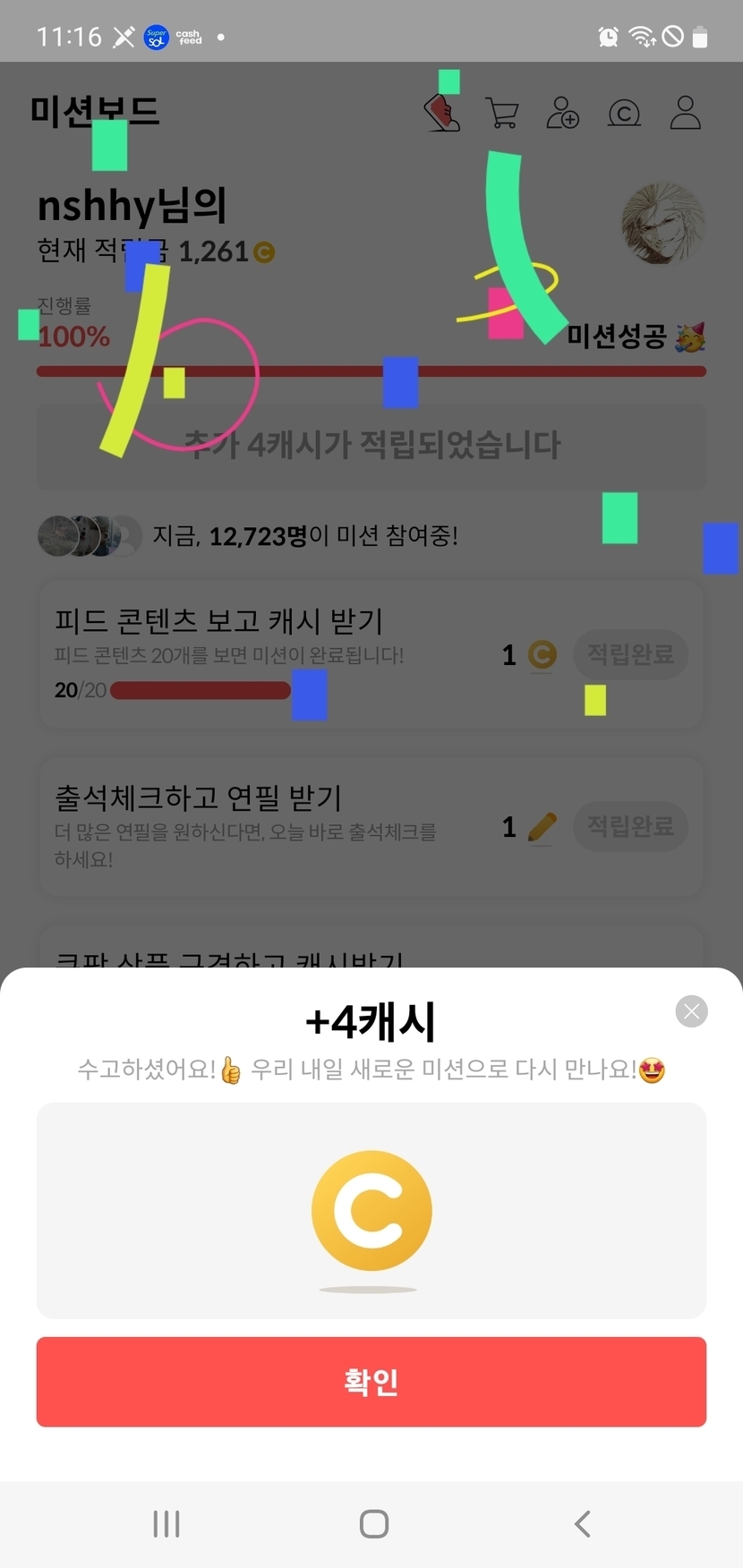The height and width of the screenshot is (1568, 743).
Task: Open the my profile icon
Action: [x=686, y=114]
